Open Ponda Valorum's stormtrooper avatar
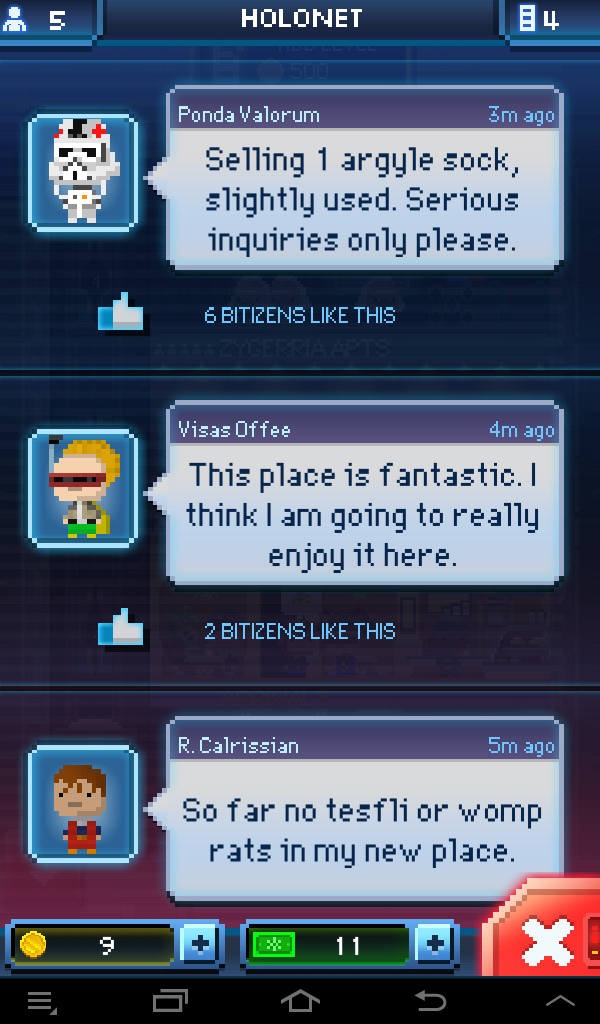Viewport: 600px width, 1024px height. (83, 173)
